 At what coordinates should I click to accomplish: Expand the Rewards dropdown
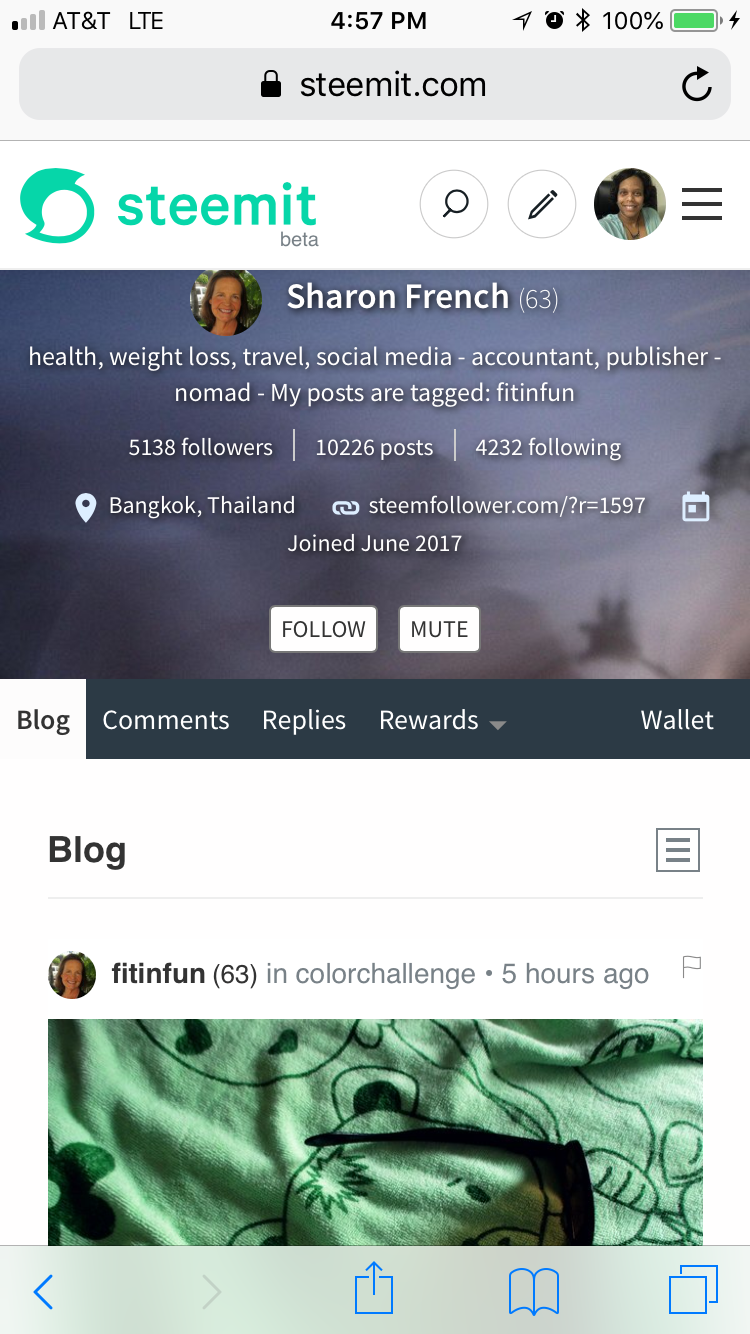442,720
